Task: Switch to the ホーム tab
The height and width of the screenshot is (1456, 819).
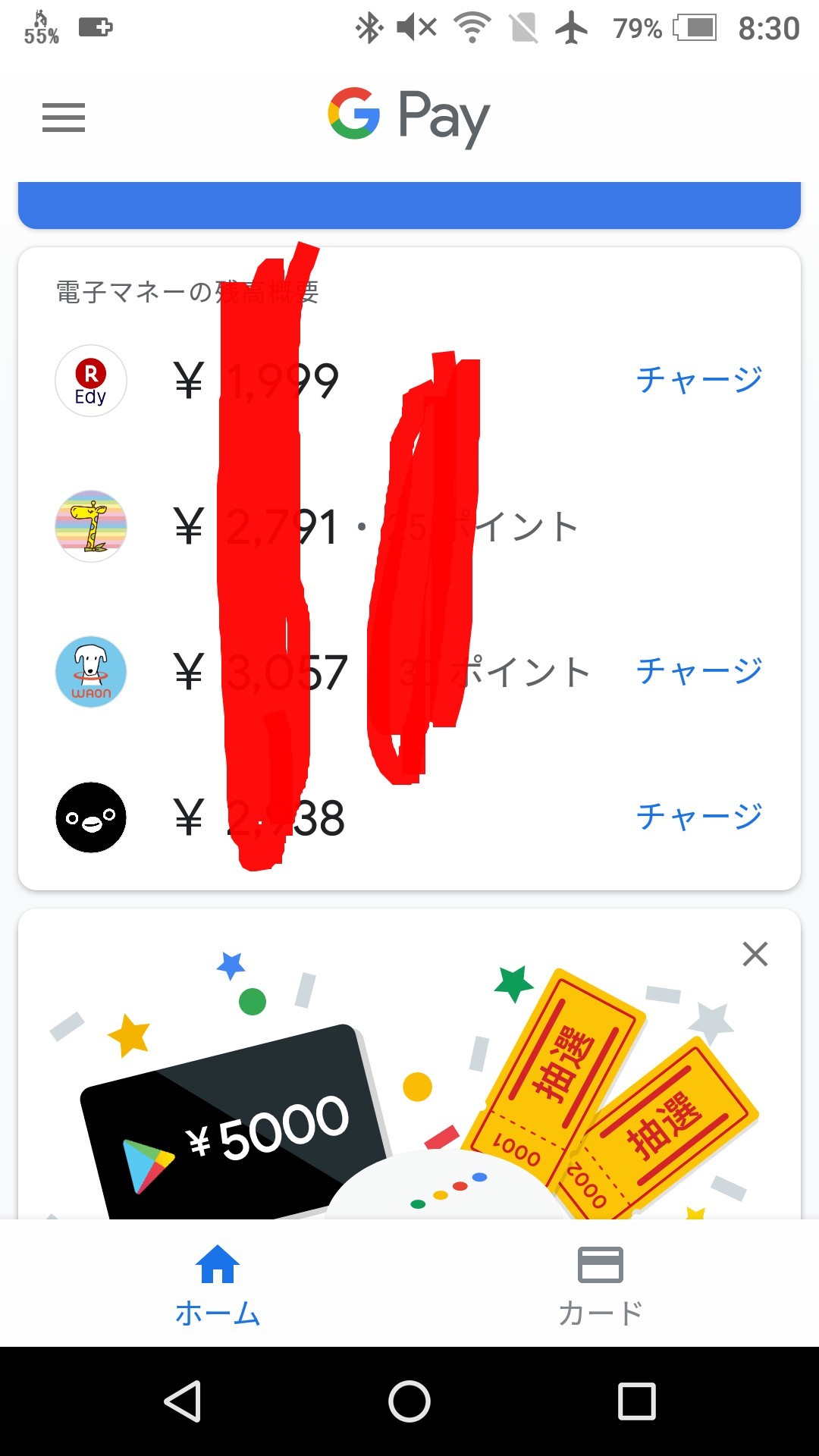Action: pos(218,1283)
